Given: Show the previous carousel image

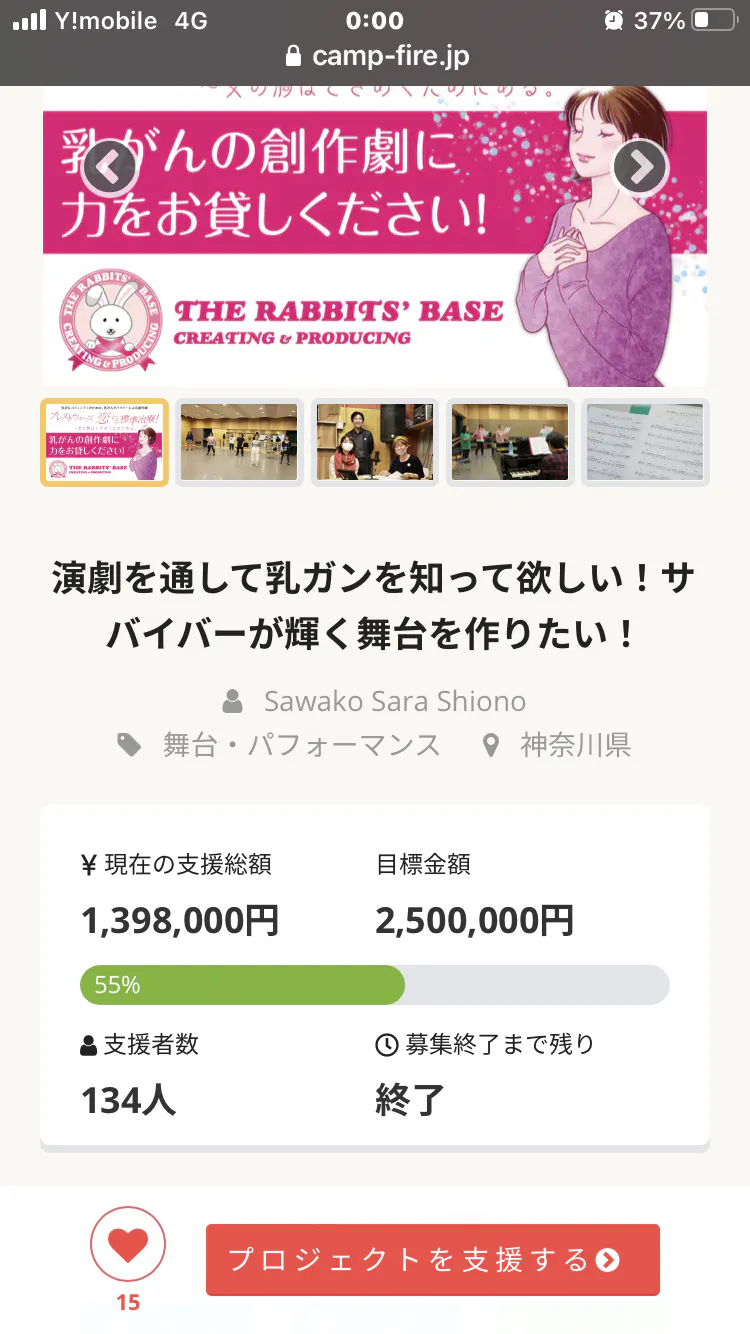Looking at the screenshot, I should tap(109, 167).
